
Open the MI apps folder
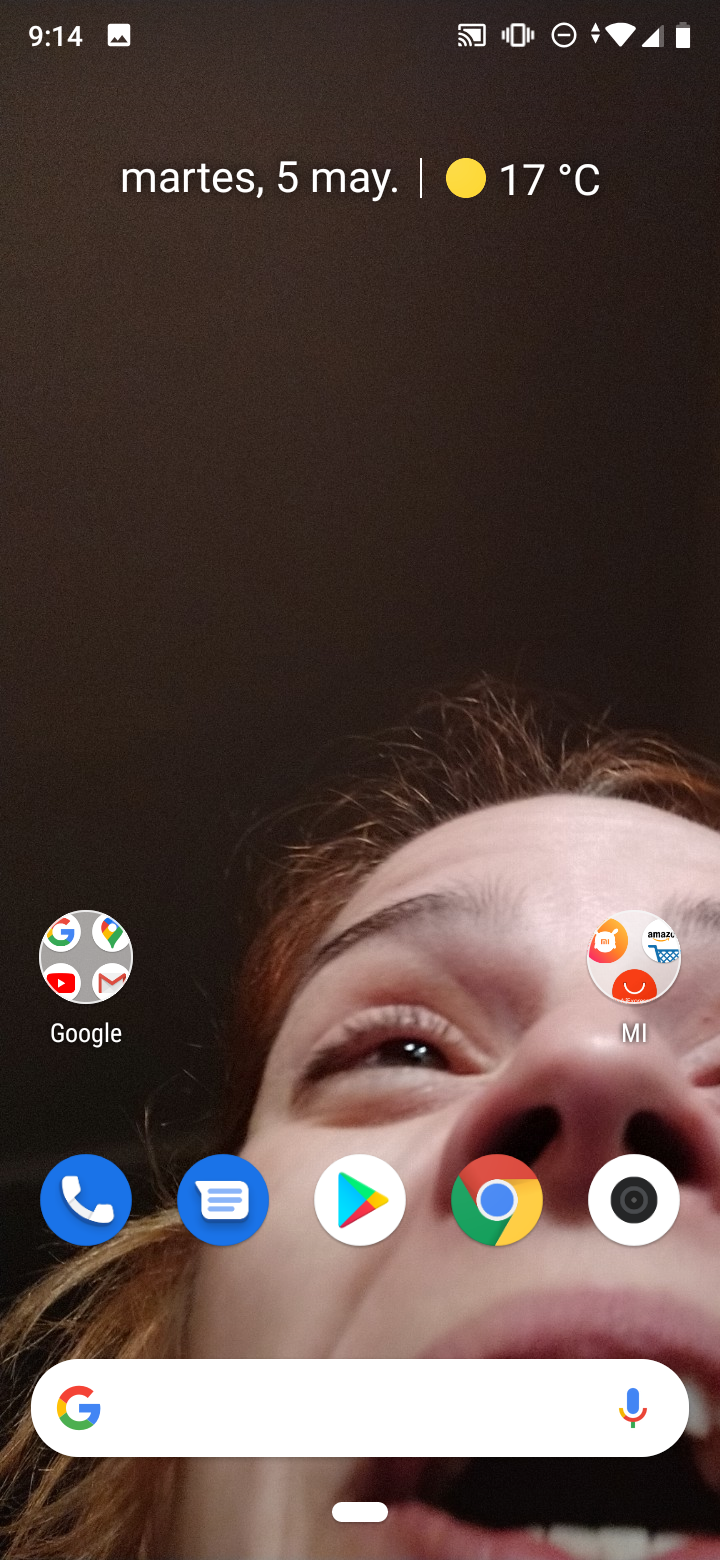(x=634, y=957)
